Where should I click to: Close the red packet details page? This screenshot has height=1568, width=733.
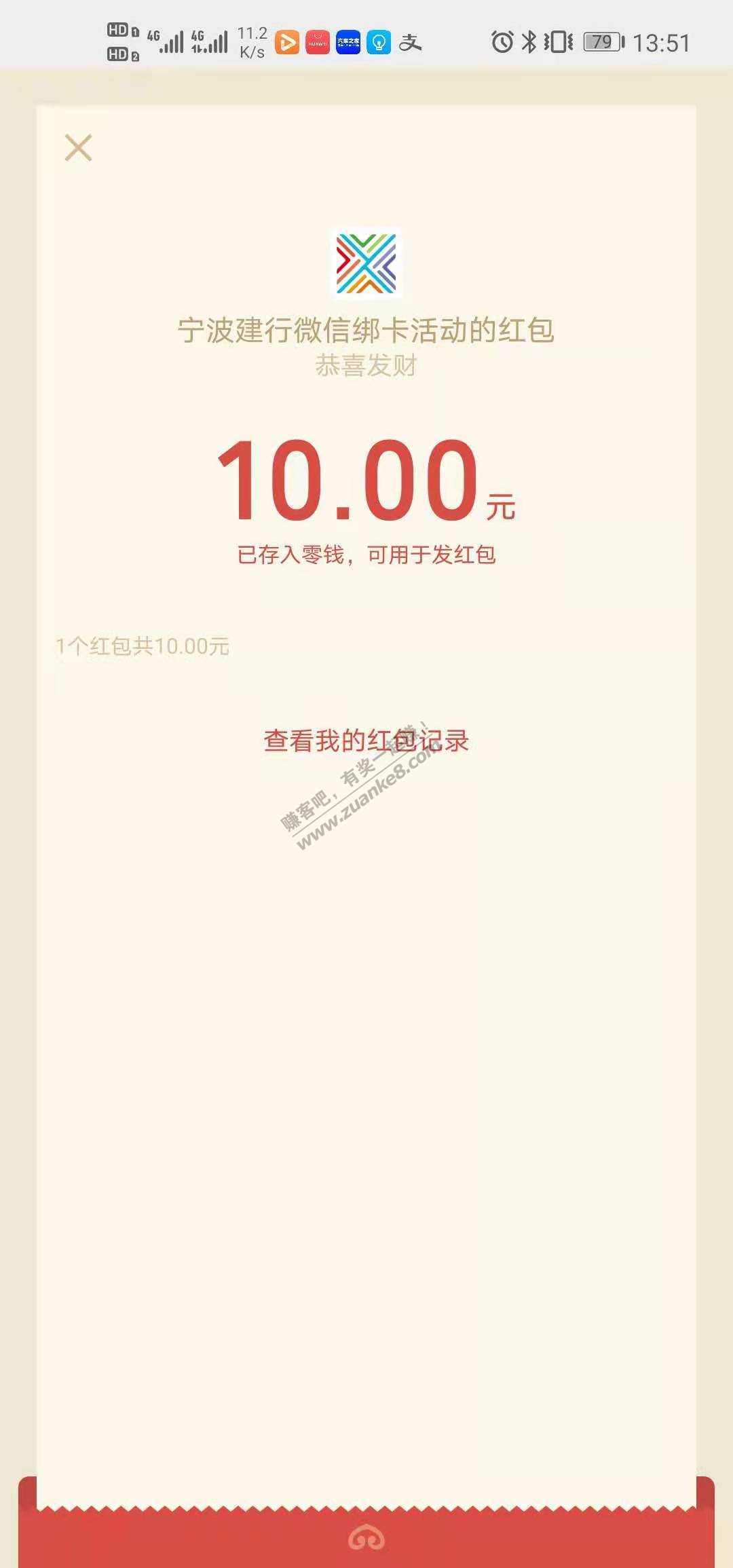pyautogui.click(x=78, y=147)
